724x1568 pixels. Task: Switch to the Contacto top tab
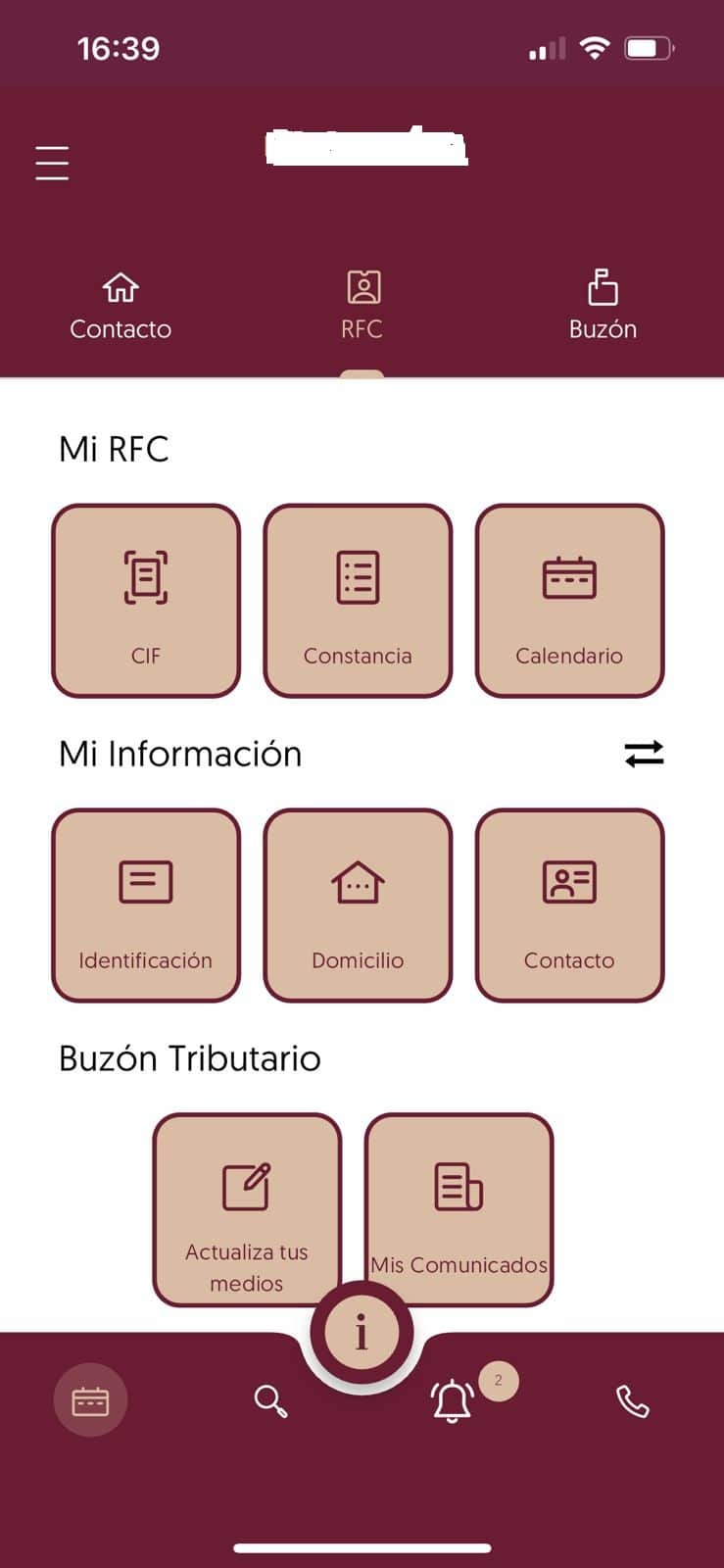pyautogui.click(x=121, y=306)
